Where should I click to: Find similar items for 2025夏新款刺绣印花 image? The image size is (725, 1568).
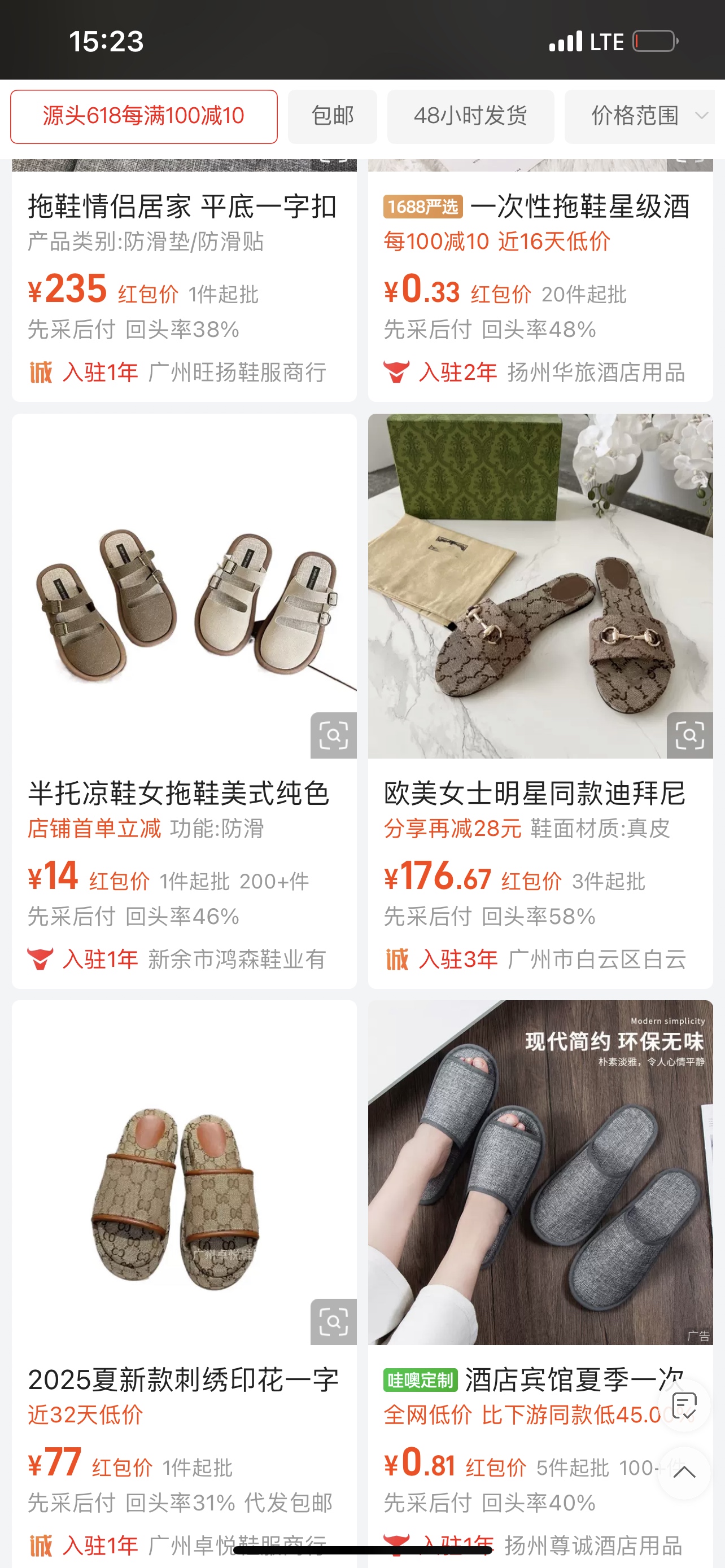(x=333, y=1321)
